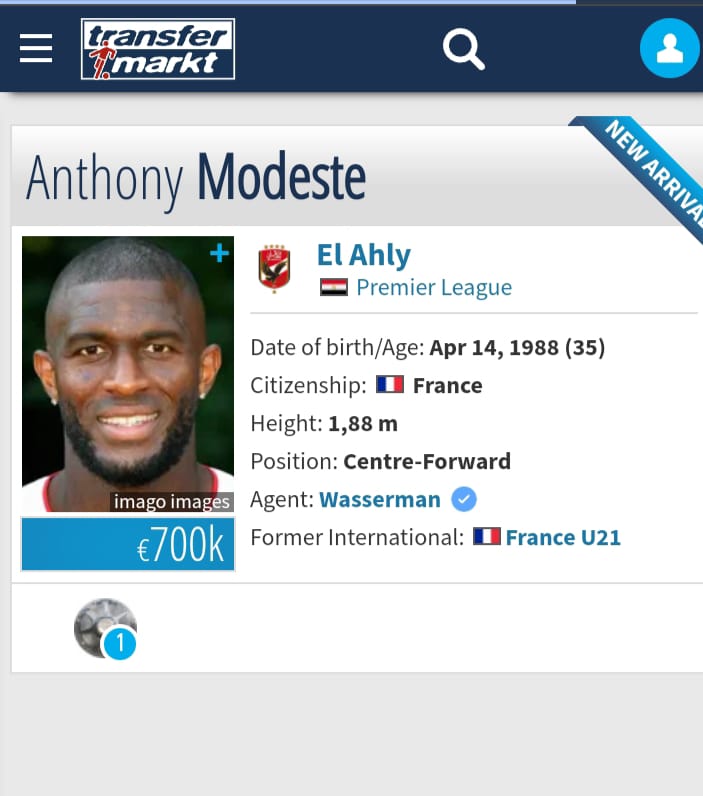This screenshot has width=703, height=796.
Task: View the €700k market value
Action: (128, 546)
